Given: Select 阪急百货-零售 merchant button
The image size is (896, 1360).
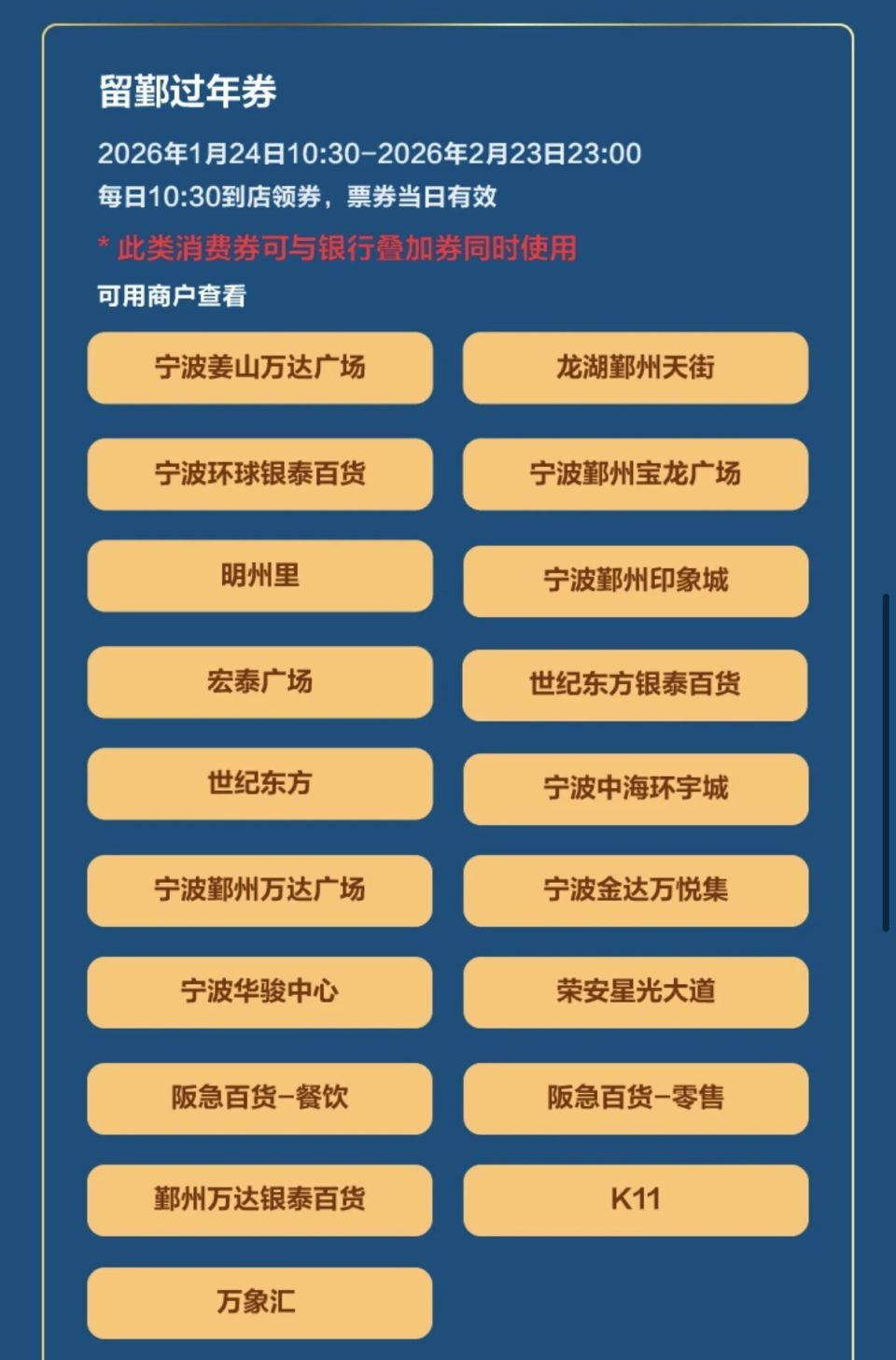Looking at the screenshot, I should [x=635, y=1100].
